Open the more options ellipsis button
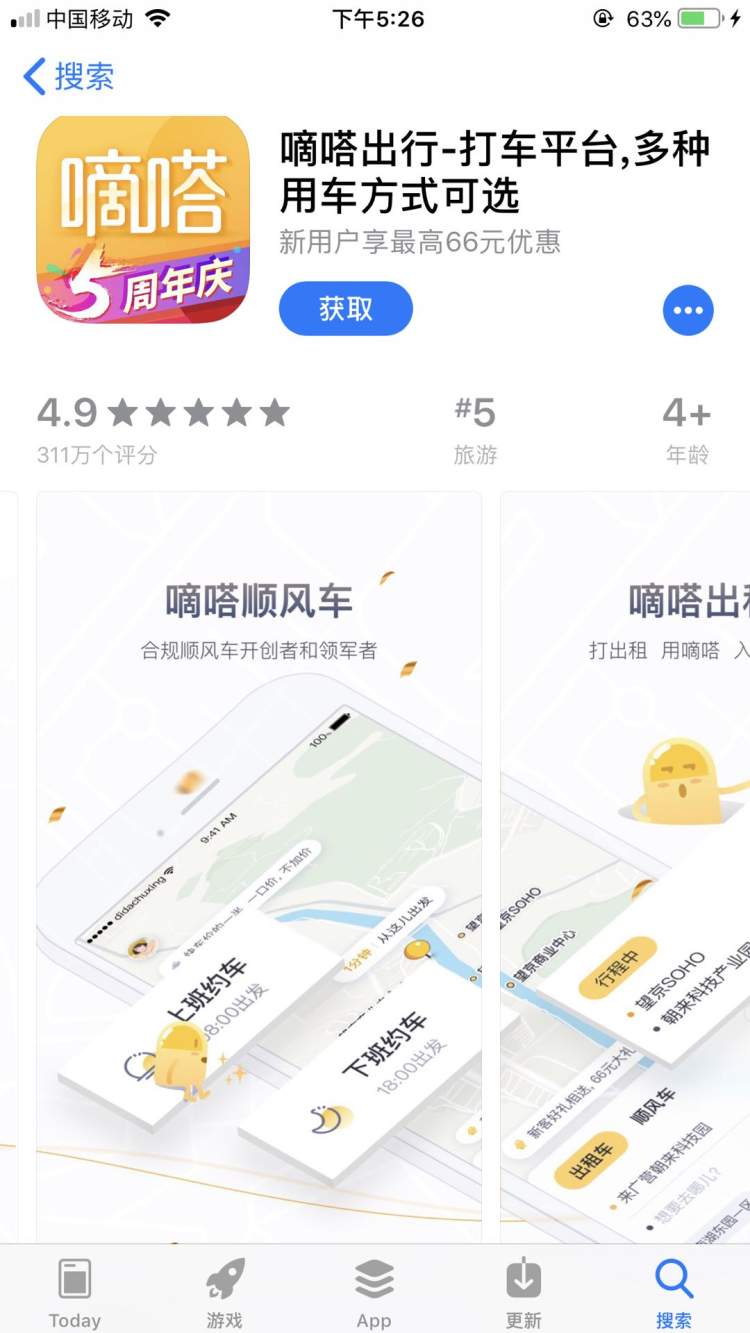 click(x=688, y=310)
